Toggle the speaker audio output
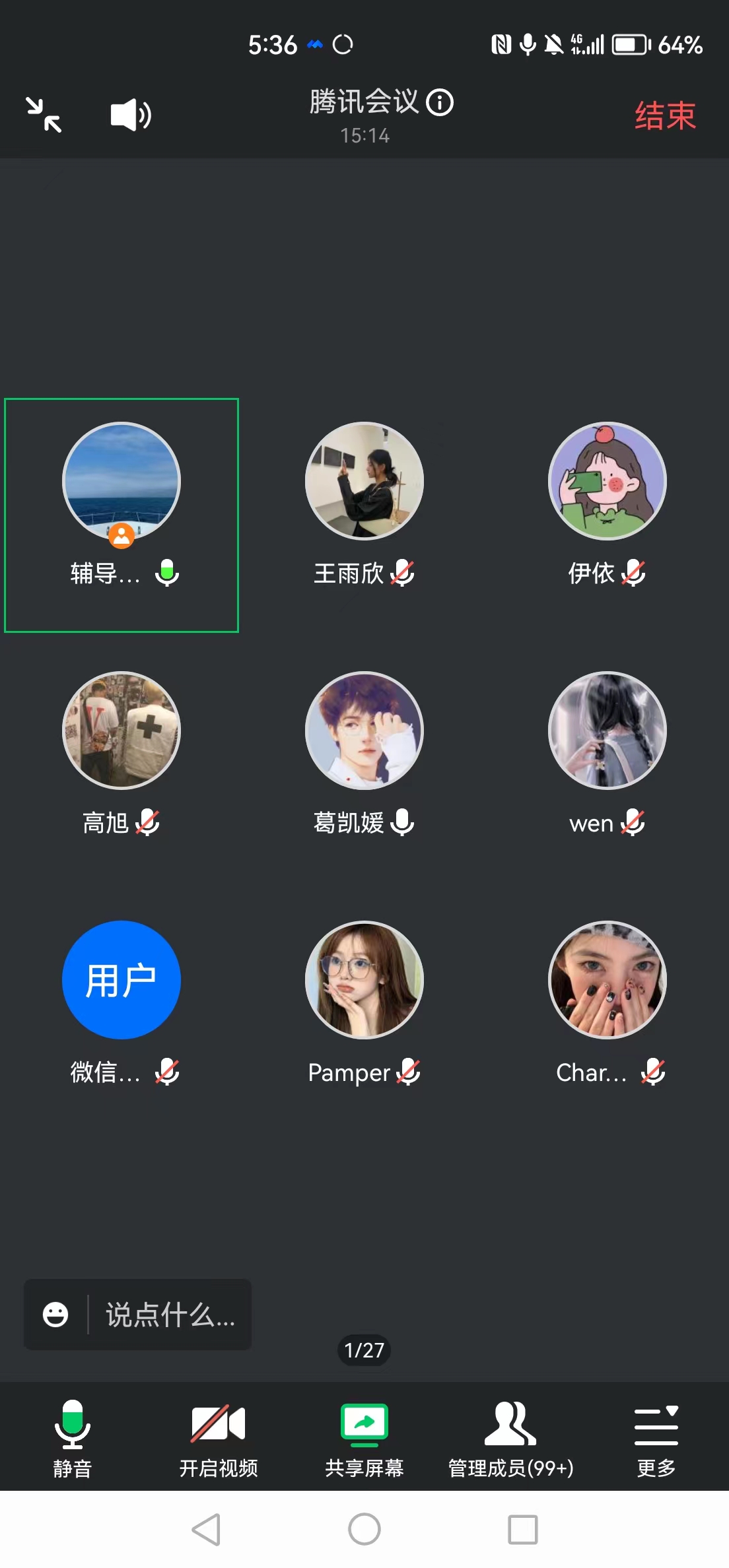This screenshot has width=729, height=1568. pos(130,115)
